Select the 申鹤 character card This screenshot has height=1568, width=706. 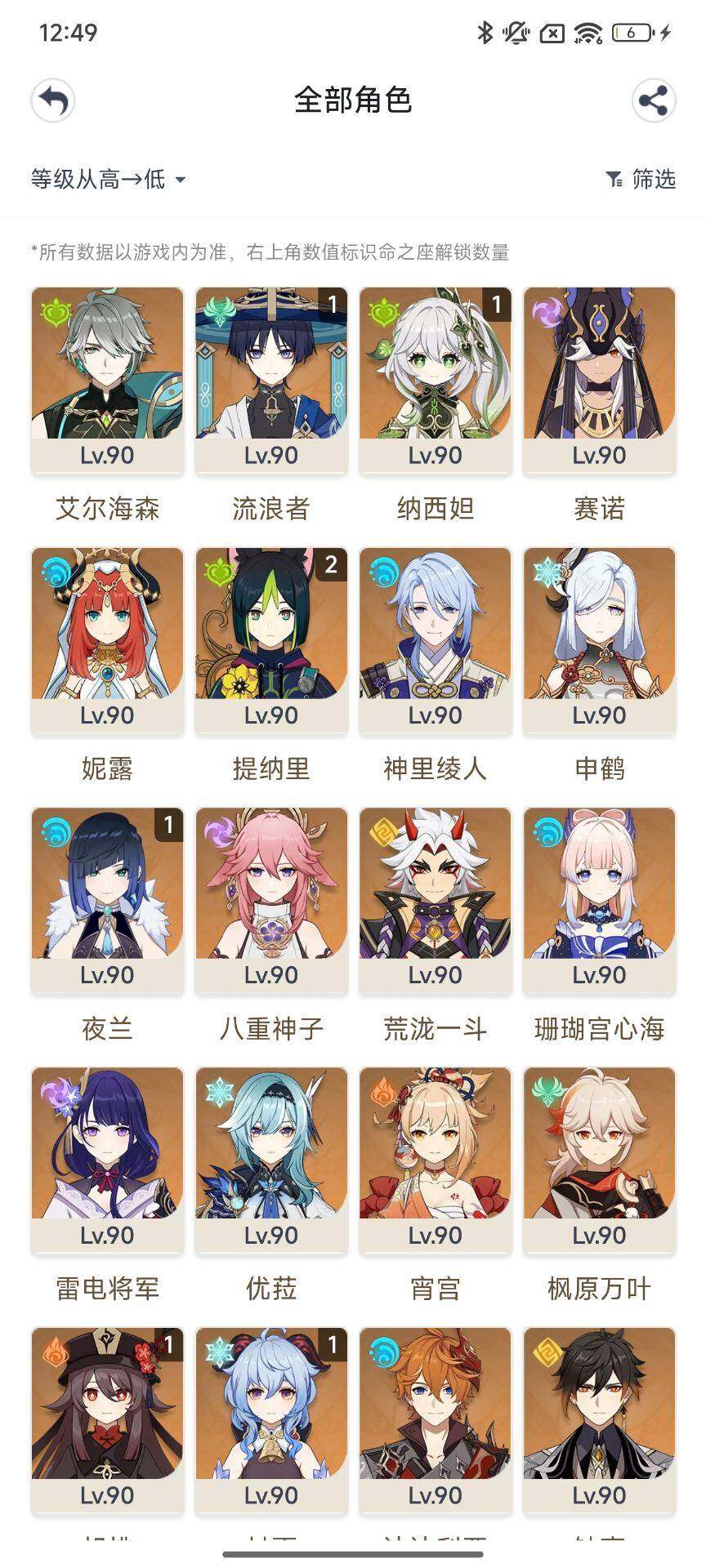point(599,639)
